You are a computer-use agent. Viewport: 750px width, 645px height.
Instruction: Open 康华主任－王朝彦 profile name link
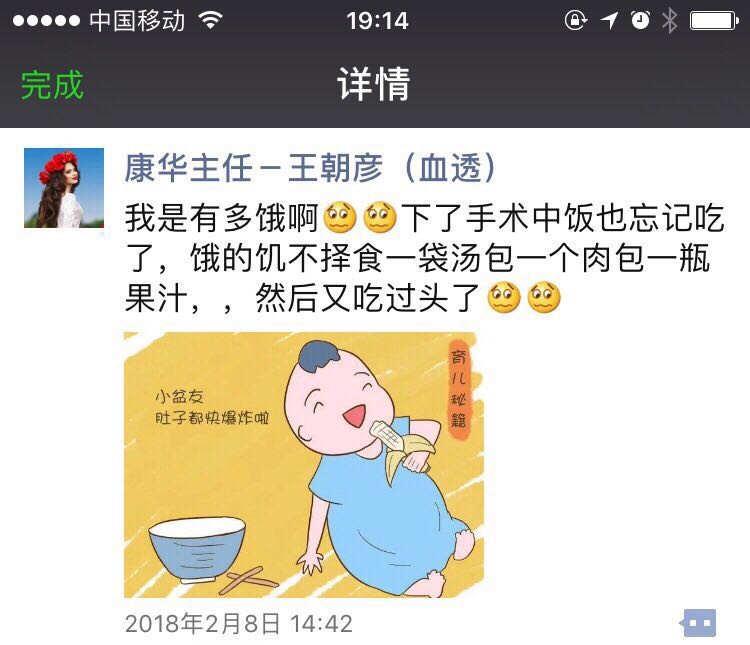coord(310,167)
